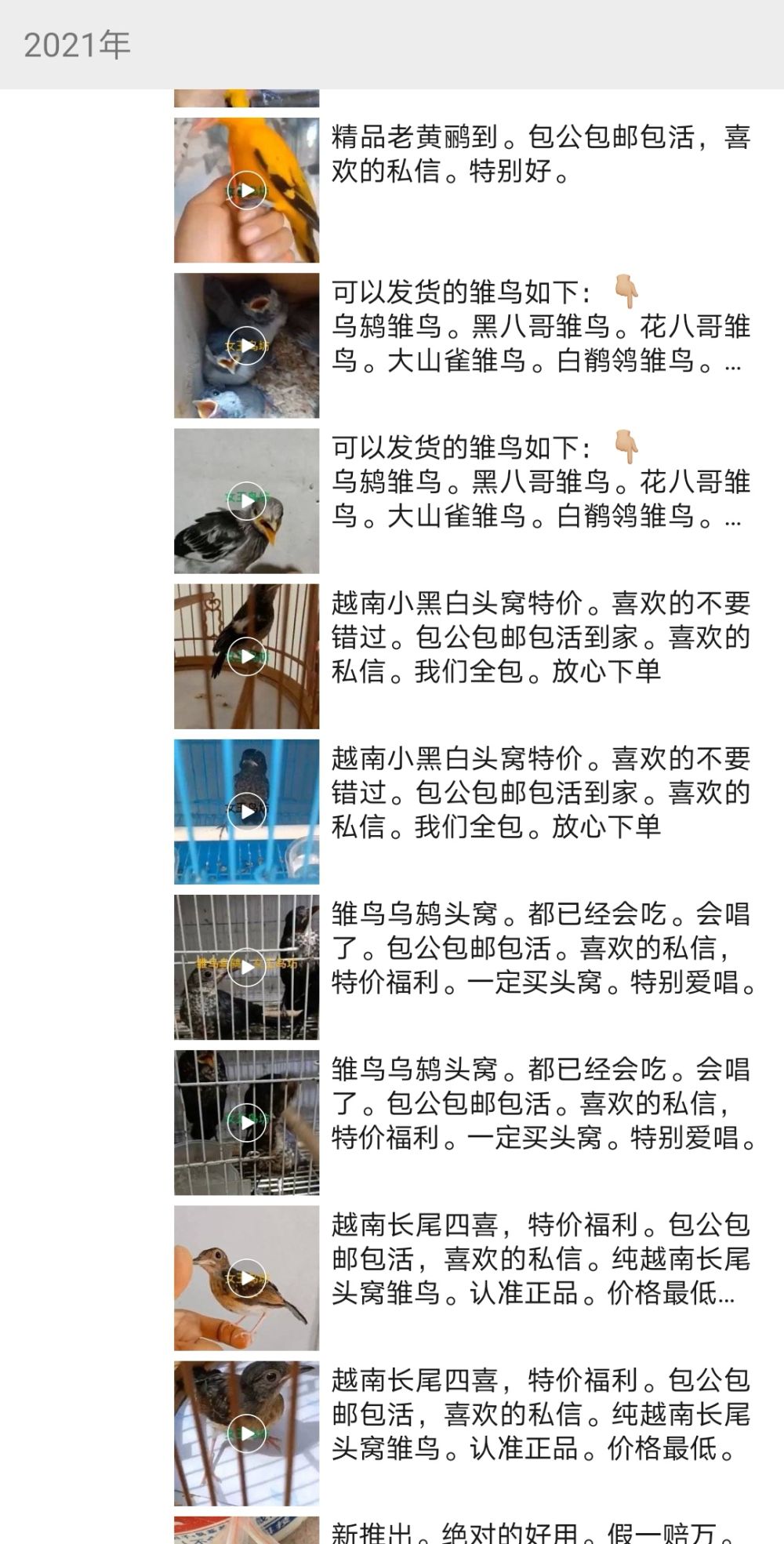Open the 越南小黑白头窝特价 post with the blue cage
The width and height of the screenshot is (784, 1544).
(x=540, y=792)
